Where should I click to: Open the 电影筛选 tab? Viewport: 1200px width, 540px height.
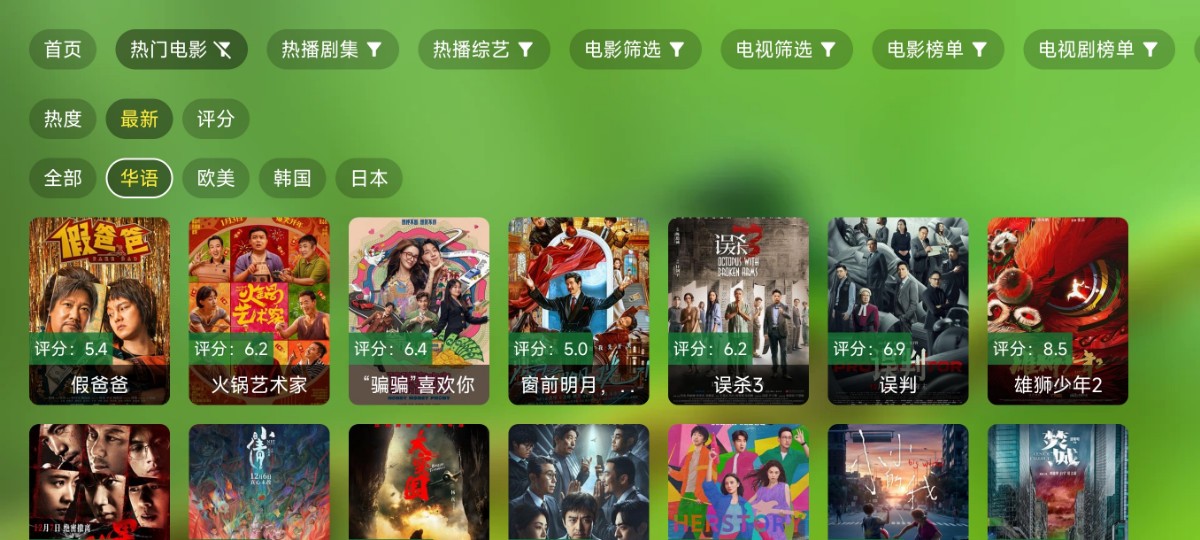635,49
